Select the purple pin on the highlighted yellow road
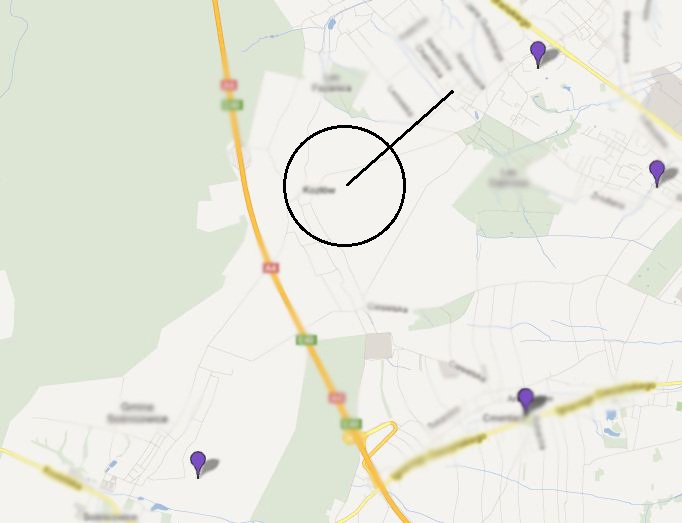This screenshot has width=682, height=523. tap(526, 399)
